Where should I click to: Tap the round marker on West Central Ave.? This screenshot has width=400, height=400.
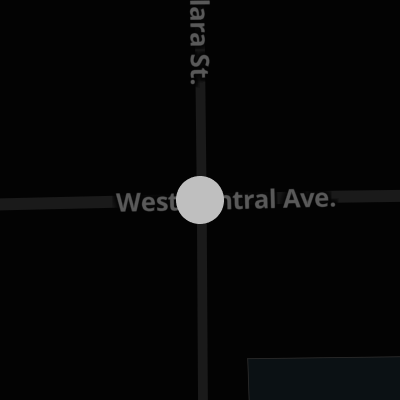pyautogui.click(x=200, y=200)
